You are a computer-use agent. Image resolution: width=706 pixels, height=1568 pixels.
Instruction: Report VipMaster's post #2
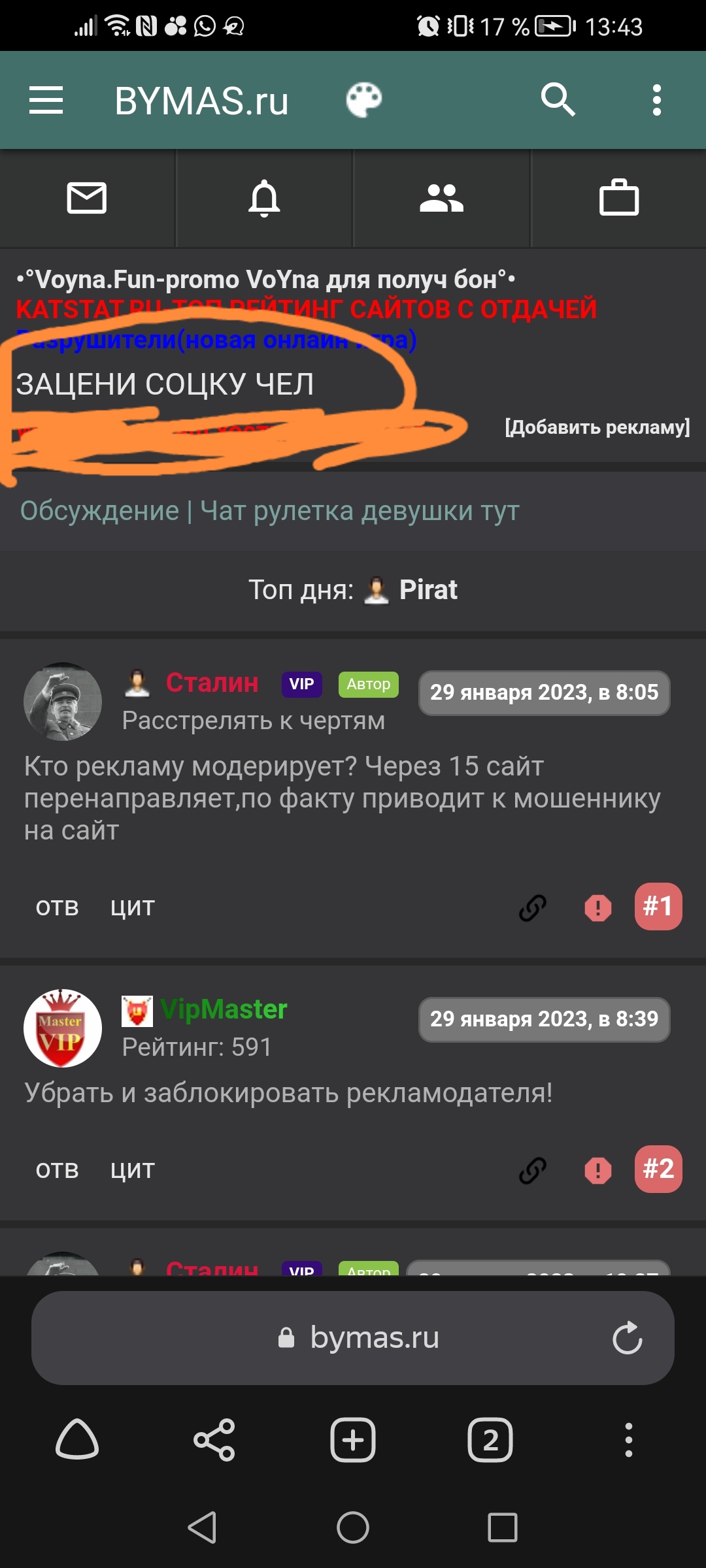click(x=597, y=1170)
